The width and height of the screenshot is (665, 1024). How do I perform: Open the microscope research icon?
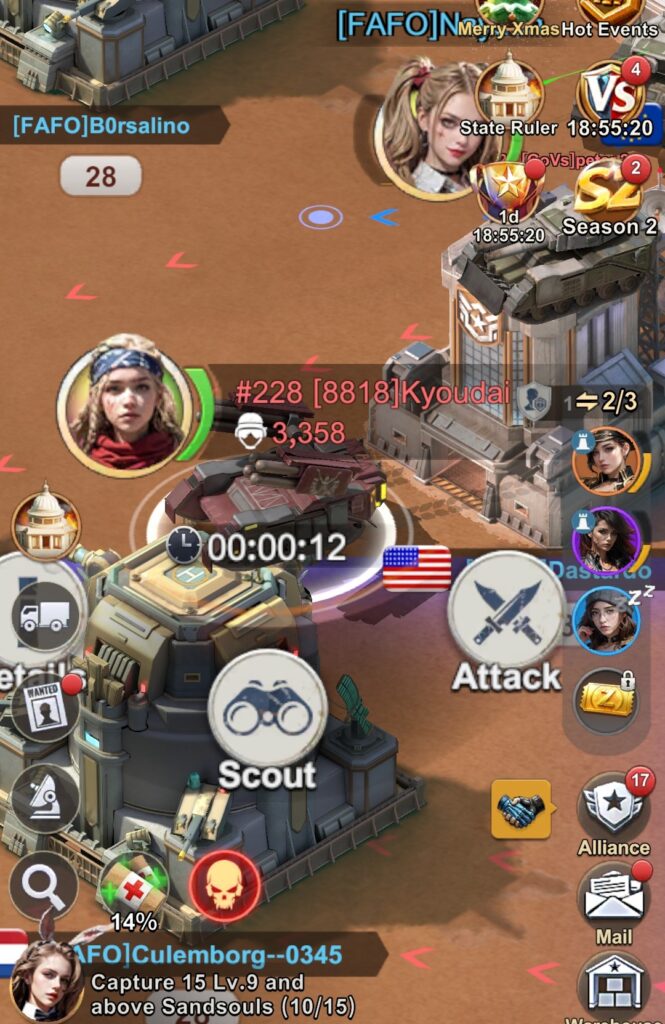(45, 798)
